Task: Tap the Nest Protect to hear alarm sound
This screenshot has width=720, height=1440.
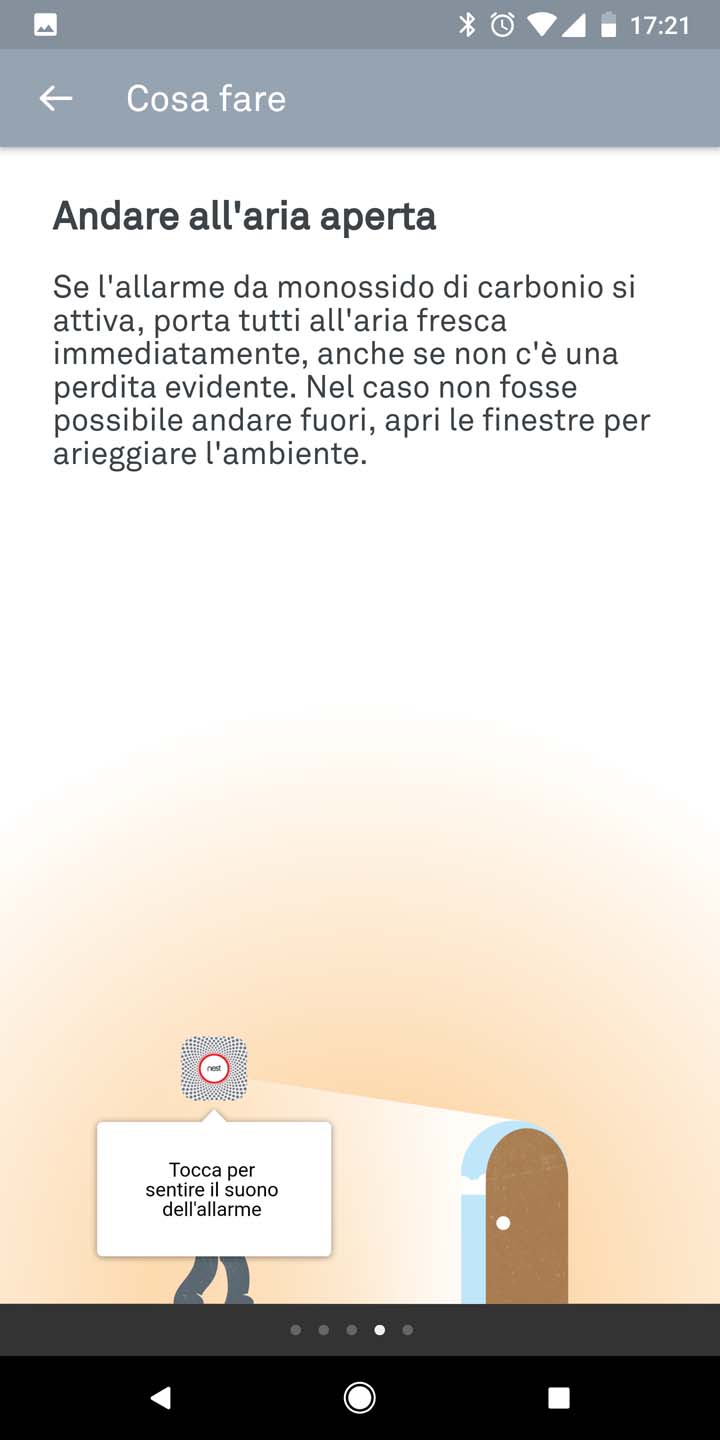Action: click(x=214, y=1069)
